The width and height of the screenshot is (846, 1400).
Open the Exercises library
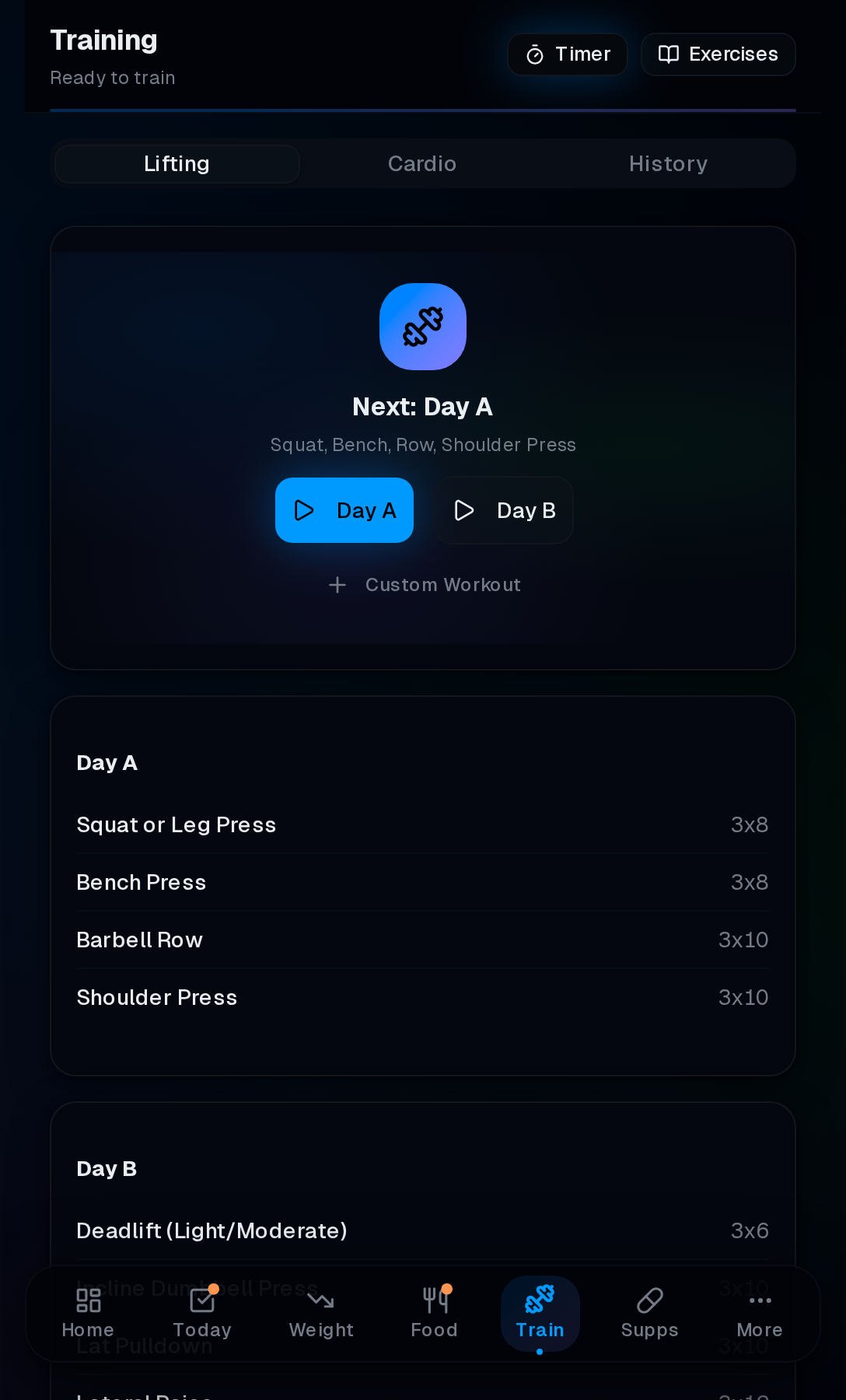pyautogui.click(x=718, y=54)
